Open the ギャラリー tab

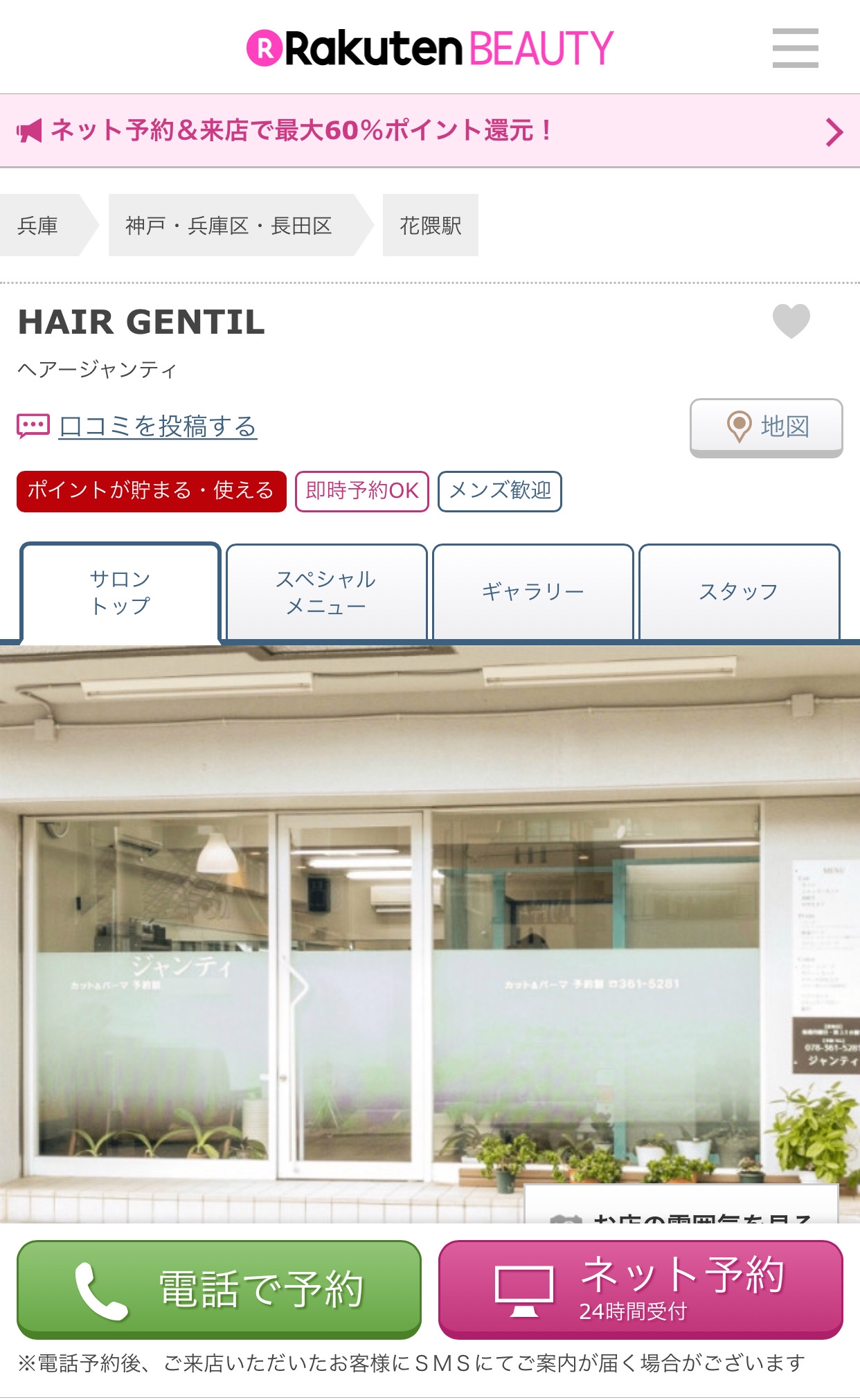tap(532, 593)
